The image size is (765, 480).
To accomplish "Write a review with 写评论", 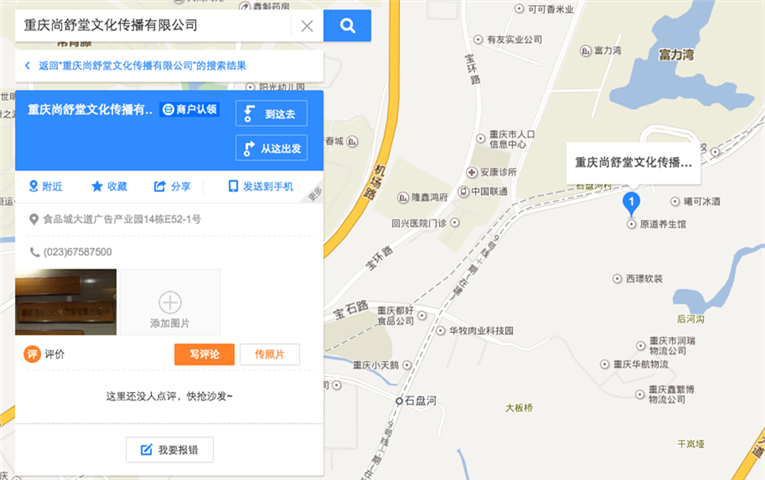I will click(x=204, y=354).
